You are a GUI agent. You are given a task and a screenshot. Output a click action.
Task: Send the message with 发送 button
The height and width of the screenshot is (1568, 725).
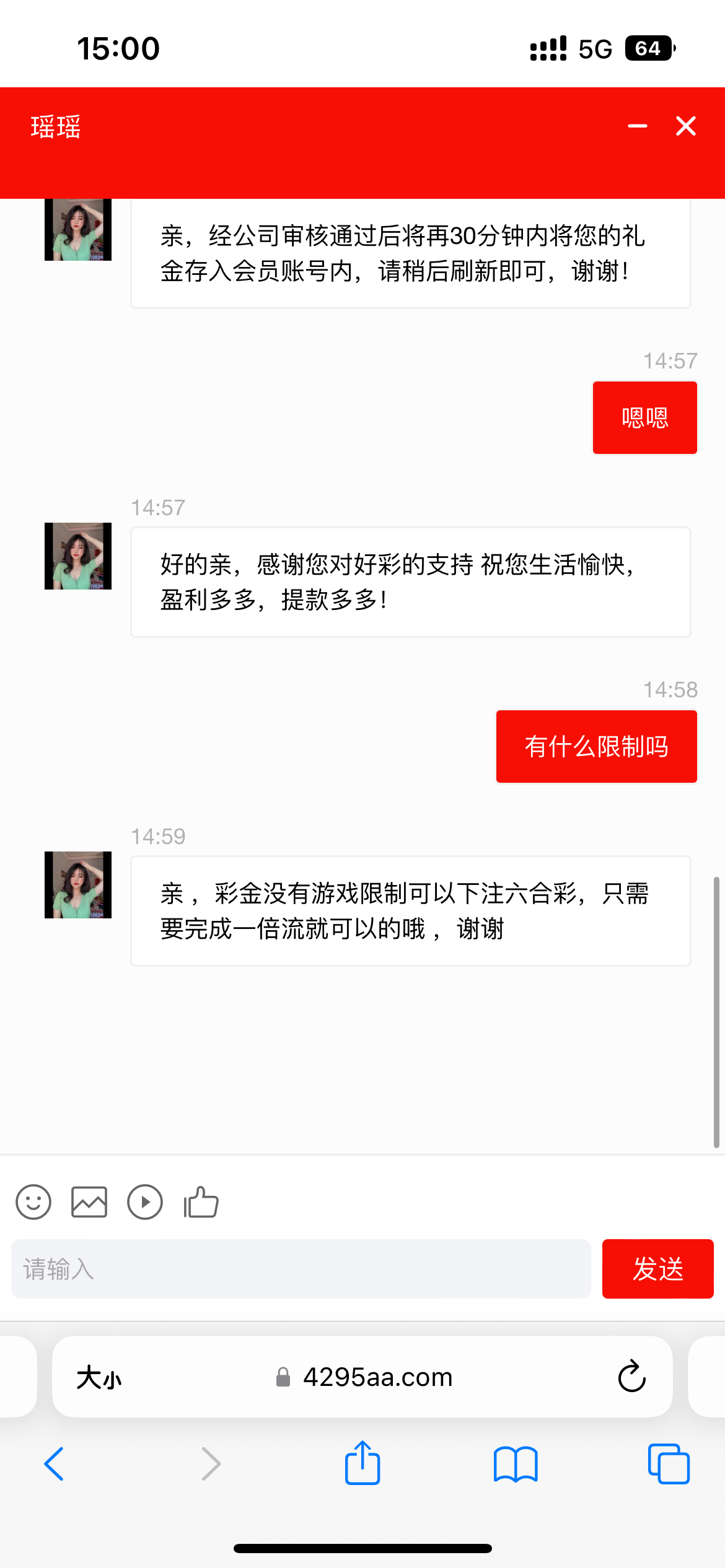tap(657, 1269)
